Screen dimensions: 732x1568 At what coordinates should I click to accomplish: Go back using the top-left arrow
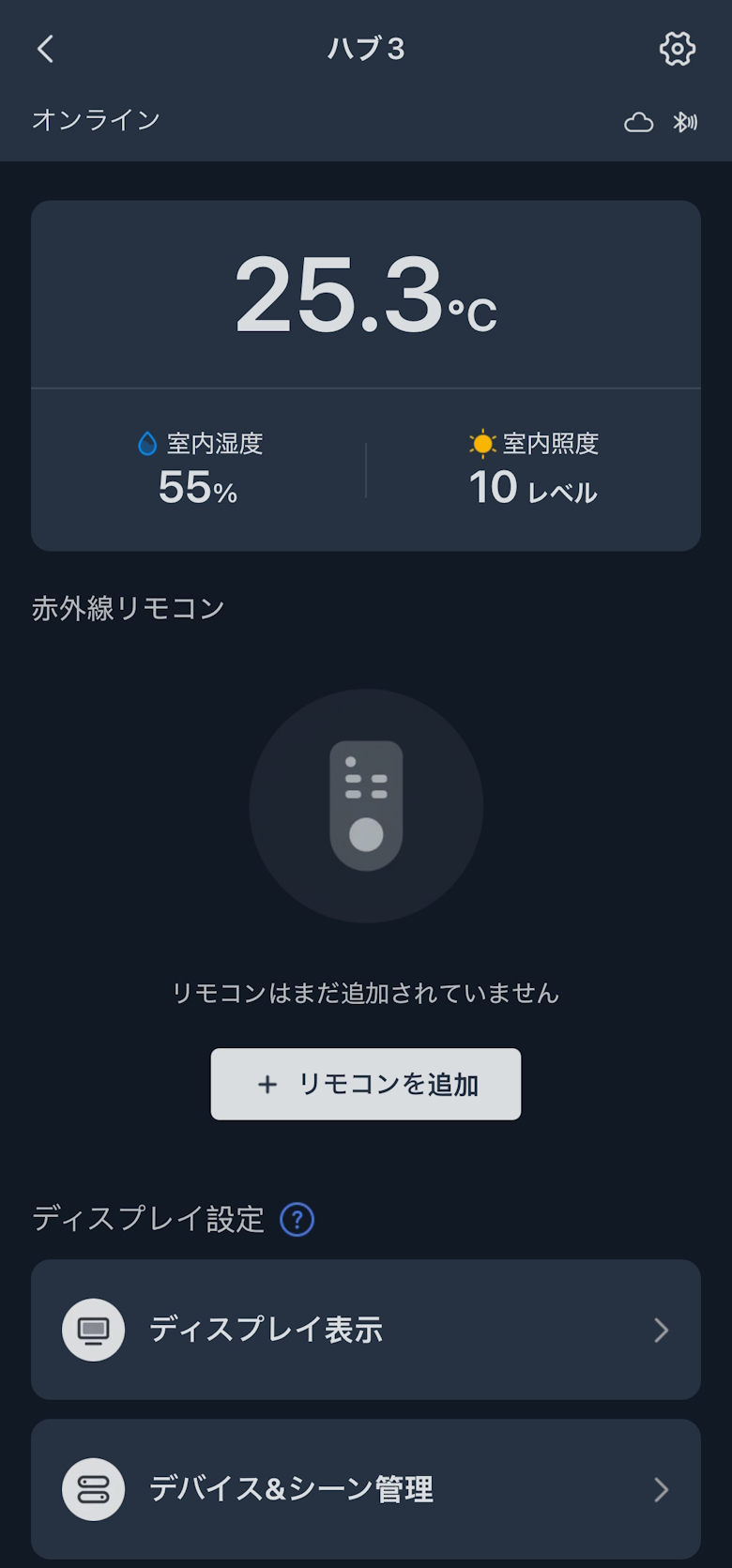[45, 49]
